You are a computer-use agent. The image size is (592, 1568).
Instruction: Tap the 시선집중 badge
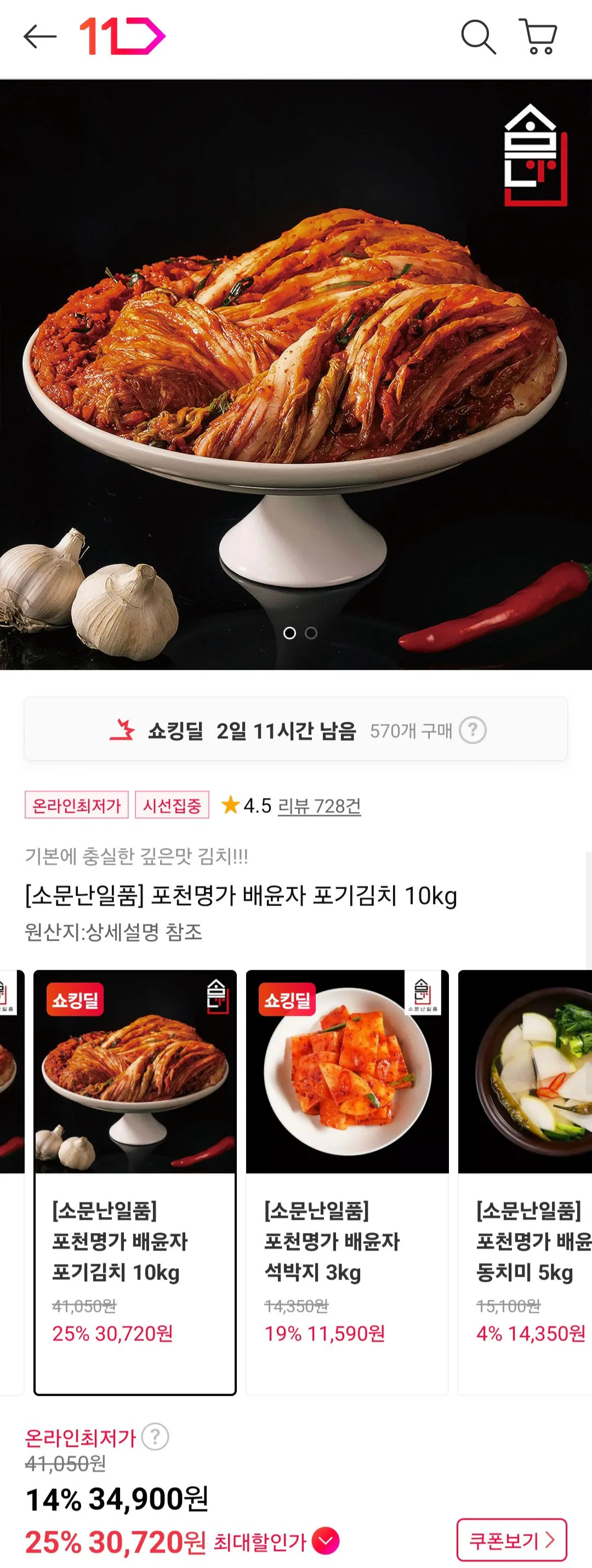[x=171, y=805]
